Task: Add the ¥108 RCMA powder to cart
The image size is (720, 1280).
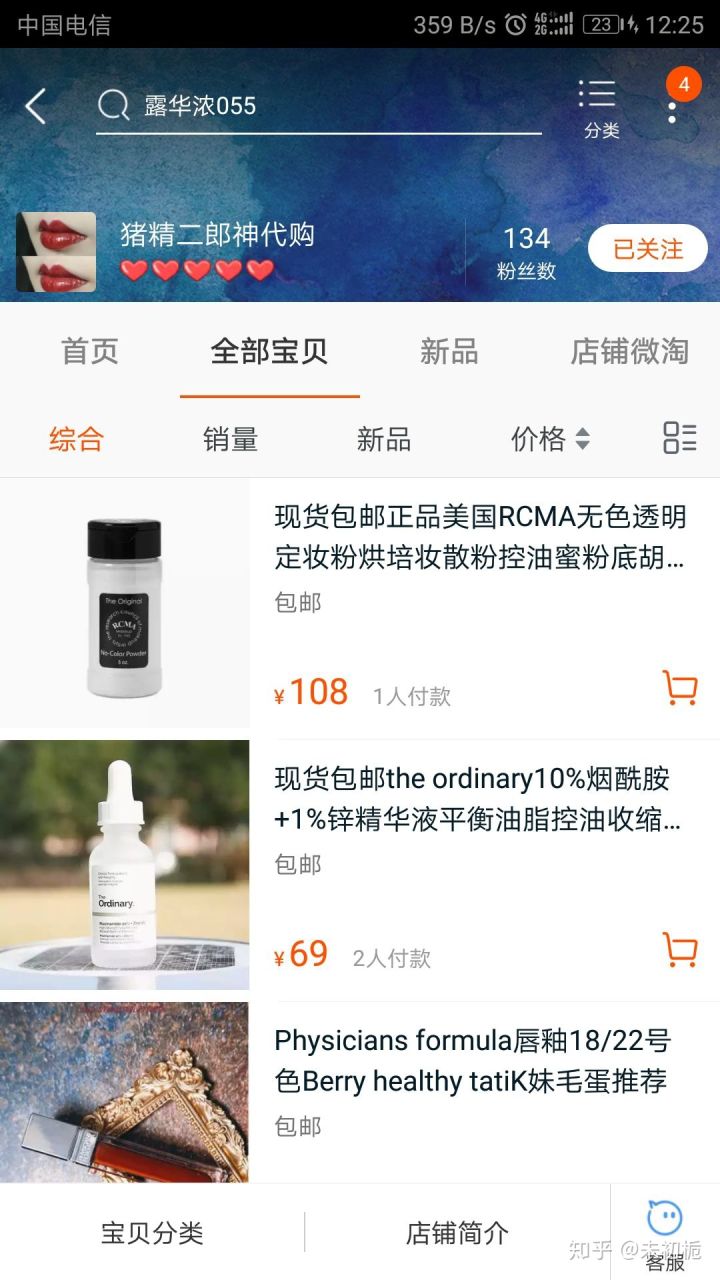Action: click(680, 689)
